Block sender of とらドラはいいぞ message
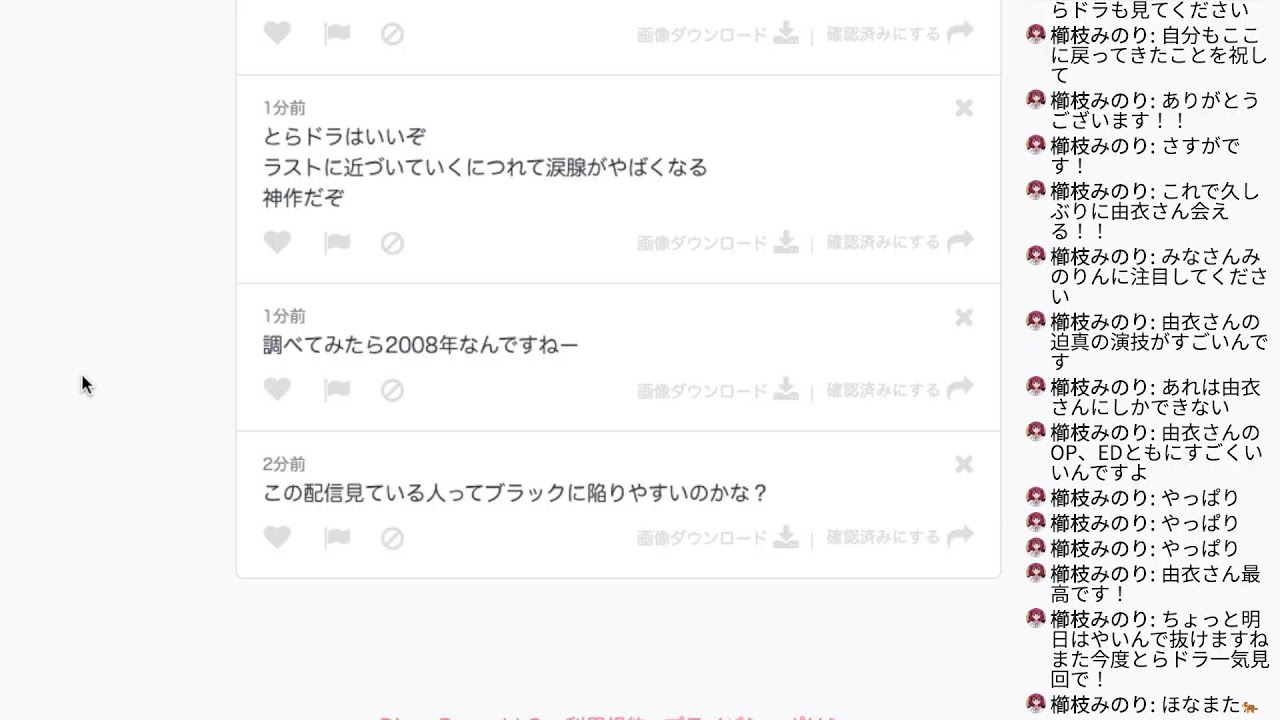The image size is (1280, 720). click(392, 243)
